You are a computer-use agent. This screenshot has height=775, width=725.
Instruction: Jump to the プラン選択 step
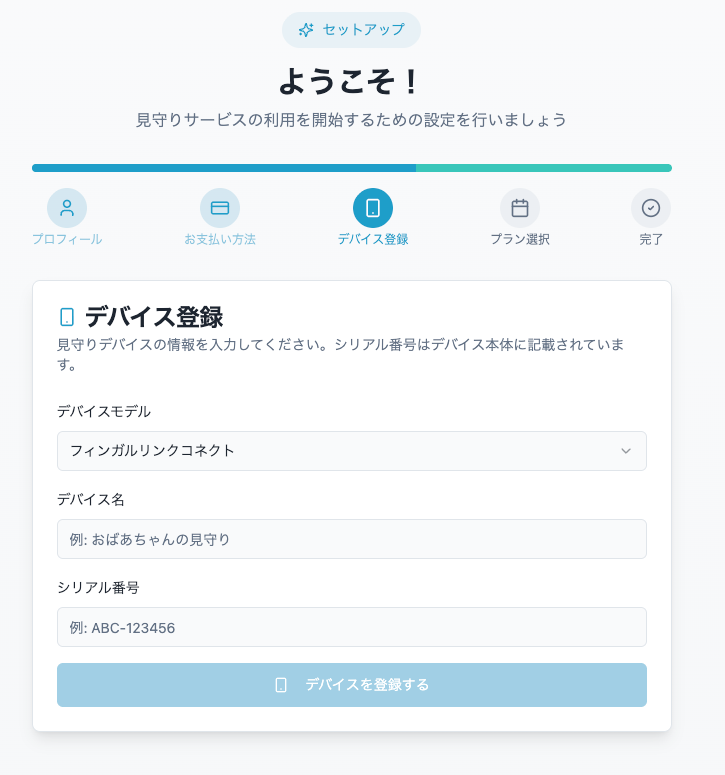pos(520,208)
